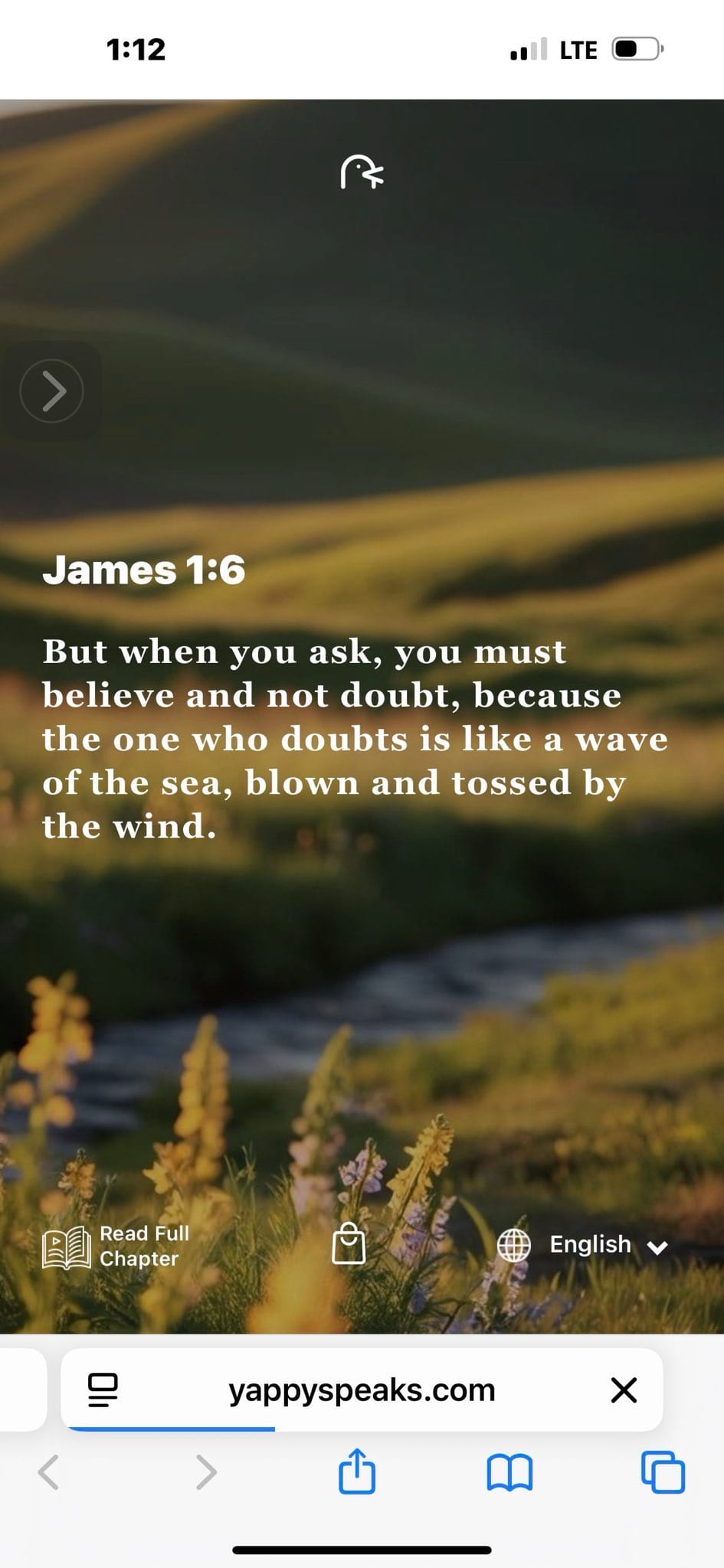The width and height of the screenshot is (724, 1568).
Task: Open Safari bookmarks
Action: pos(509,1472)
